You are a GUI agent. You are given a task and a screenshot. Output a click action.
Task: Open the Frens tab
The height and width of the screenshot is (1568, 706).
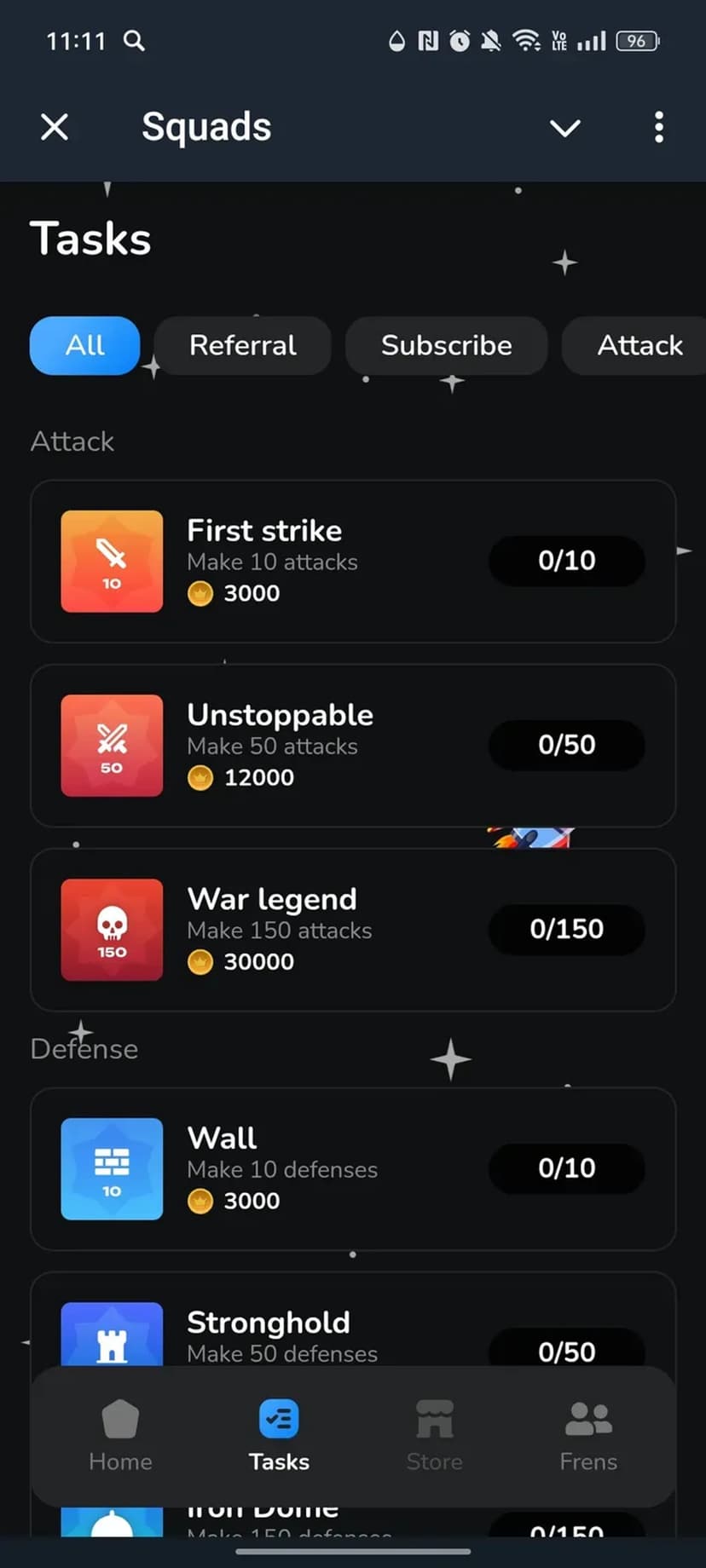(x=588, y=1436)
